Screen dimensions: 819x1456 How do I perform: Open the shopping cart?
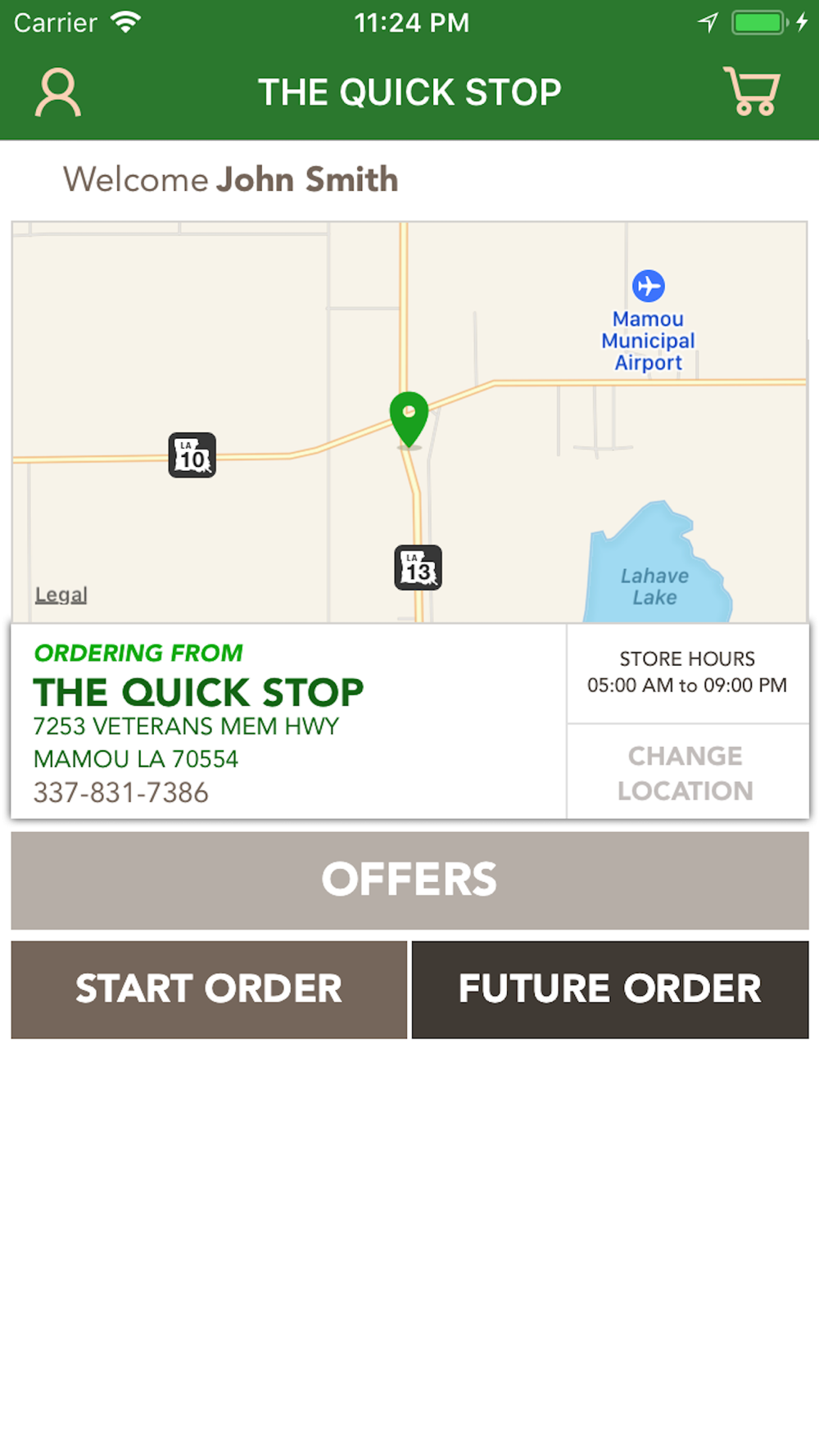752,91
